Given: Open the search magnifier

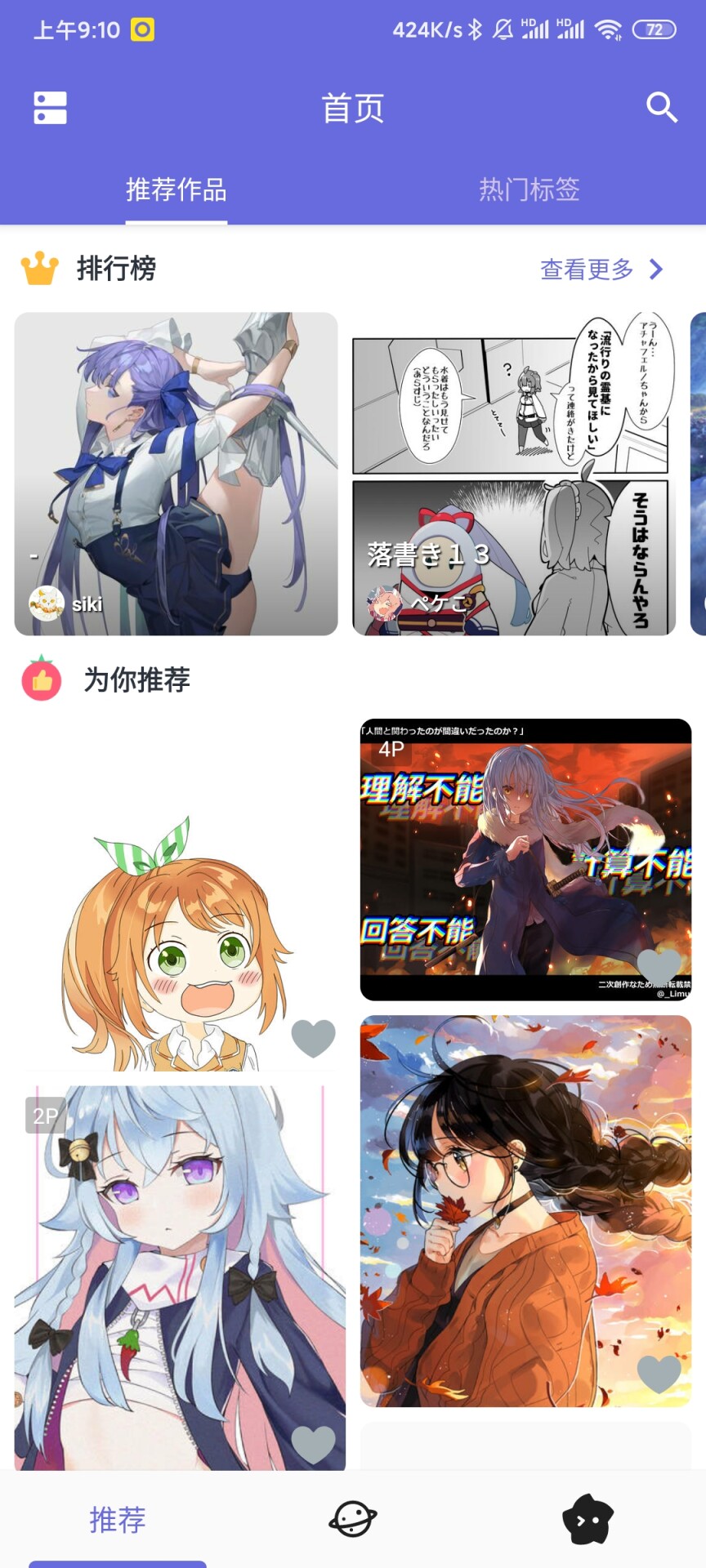Looking at the screenshot, I should 661,107.
